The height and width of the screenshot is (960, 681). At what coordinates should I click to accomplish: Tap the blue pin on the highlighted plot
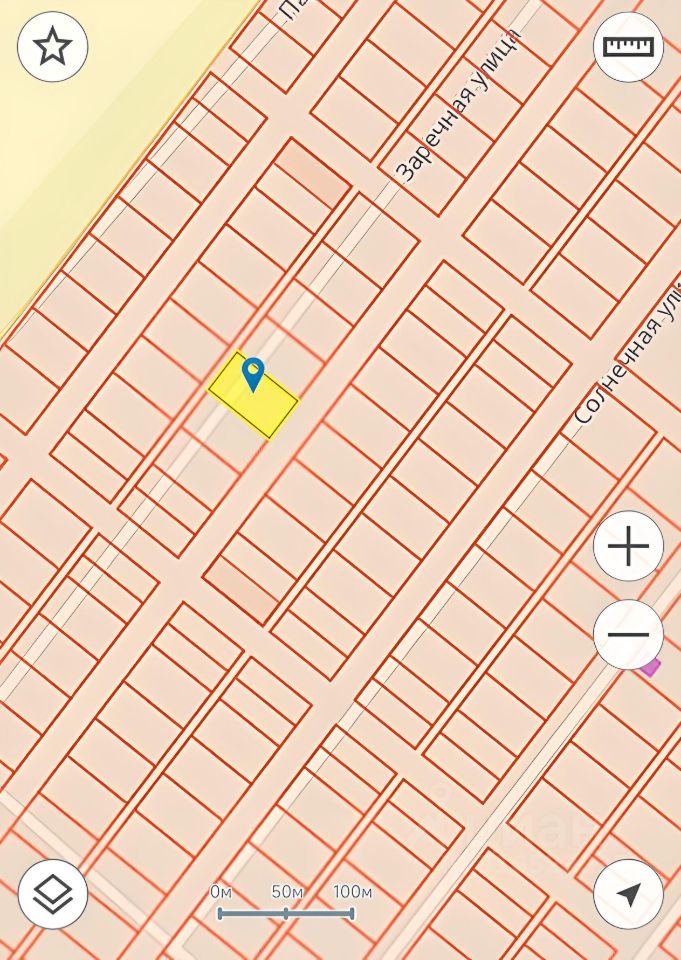click(x=254, y=374)
